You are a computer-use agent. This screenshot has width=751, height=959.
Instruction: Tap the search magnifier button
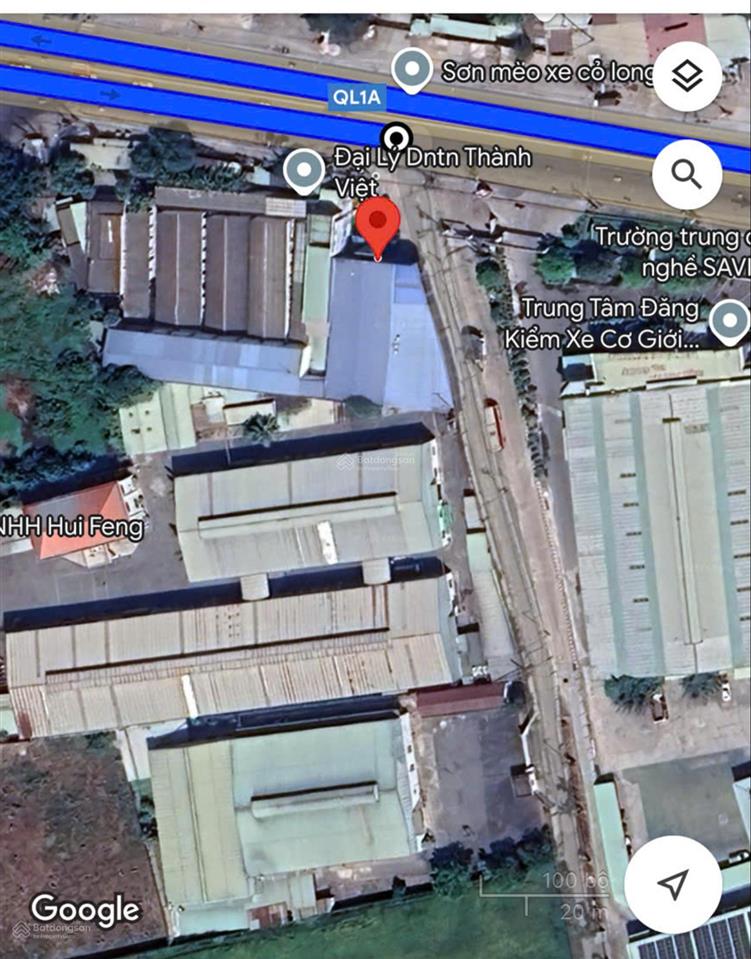click(687, 174)
